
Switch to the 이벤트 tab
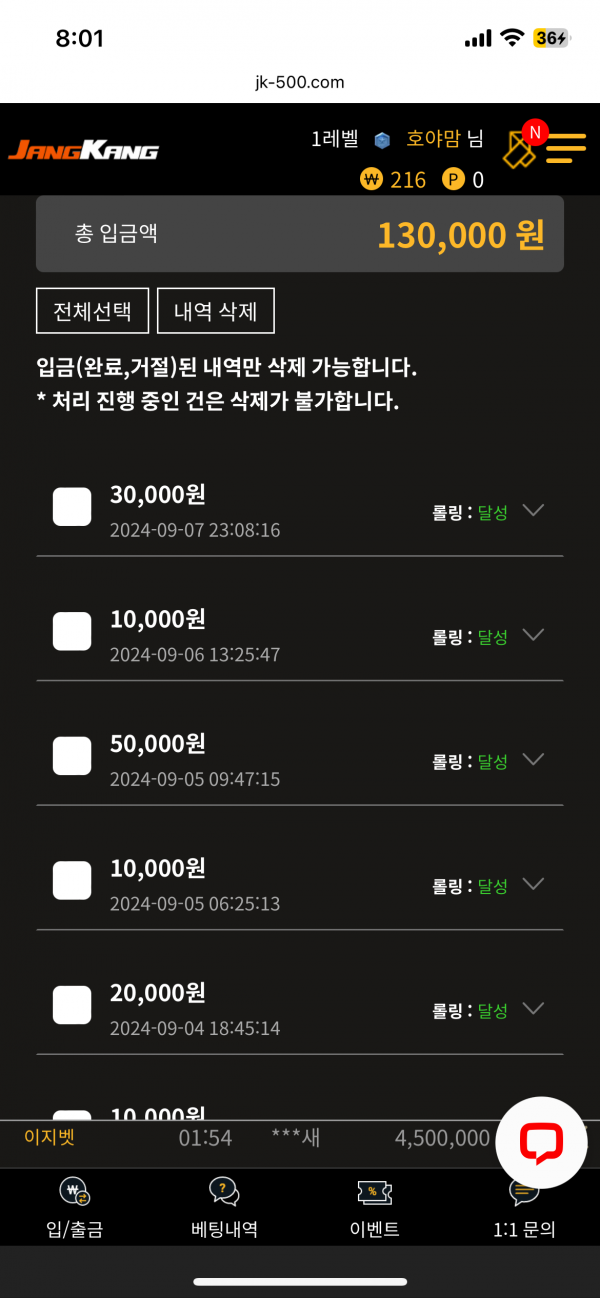(x=373, y=1207)
